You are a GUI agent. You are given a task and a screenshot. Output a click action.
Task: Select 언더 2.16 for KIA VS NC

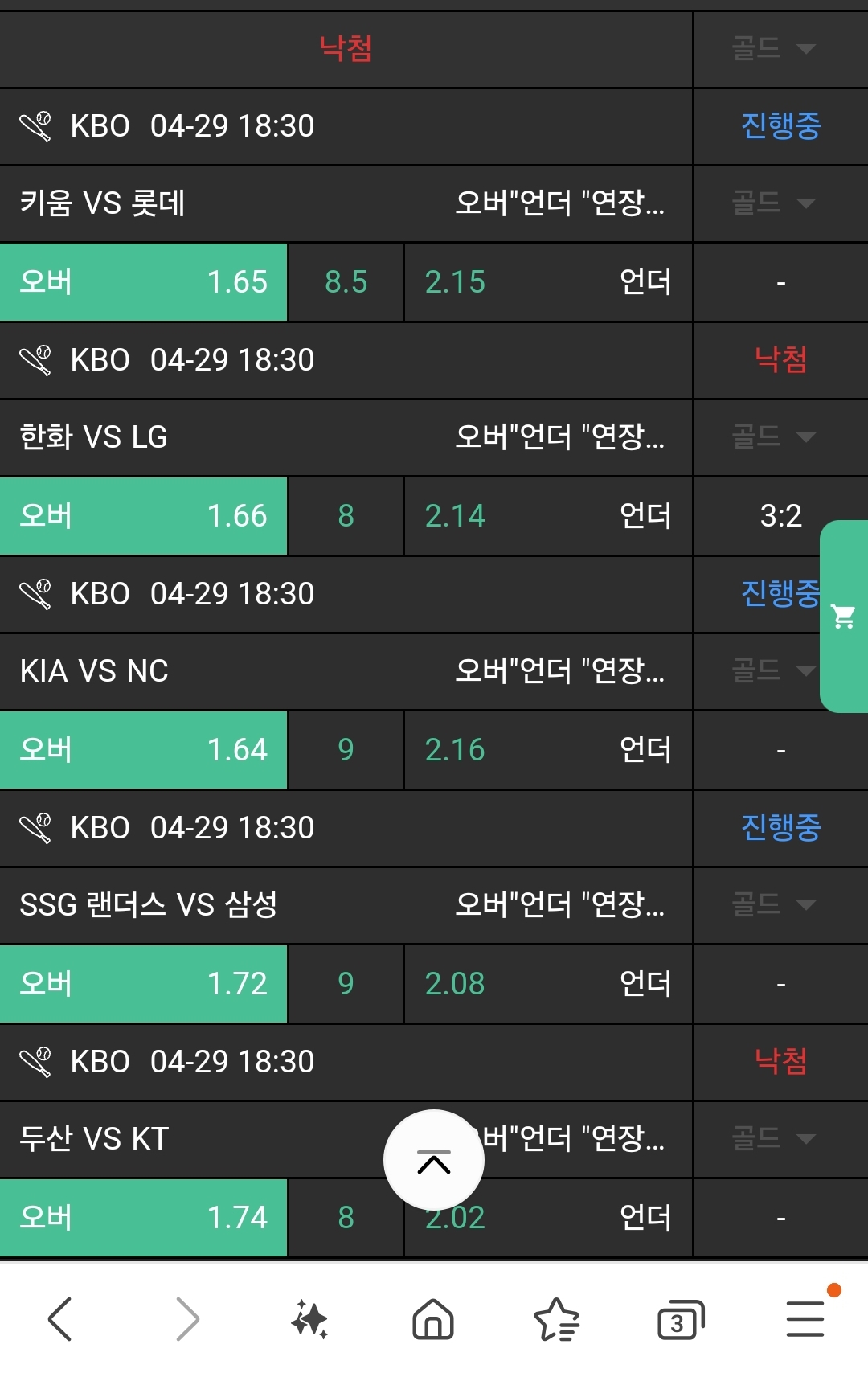tap(547, 750)
